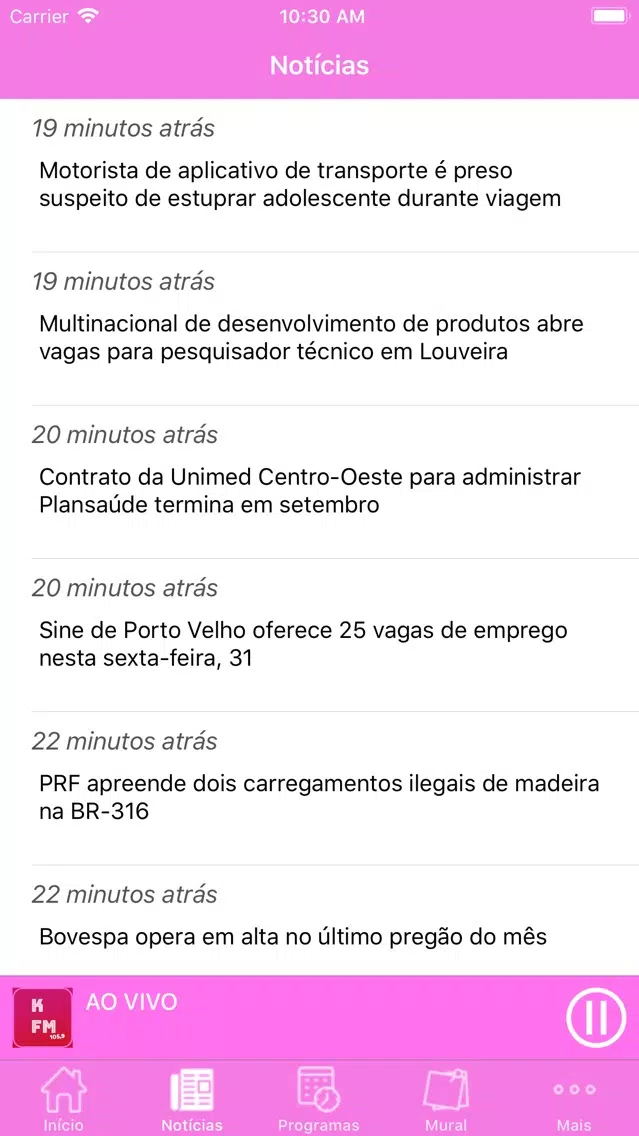Open the Programas tab

tap(319, 1098)
